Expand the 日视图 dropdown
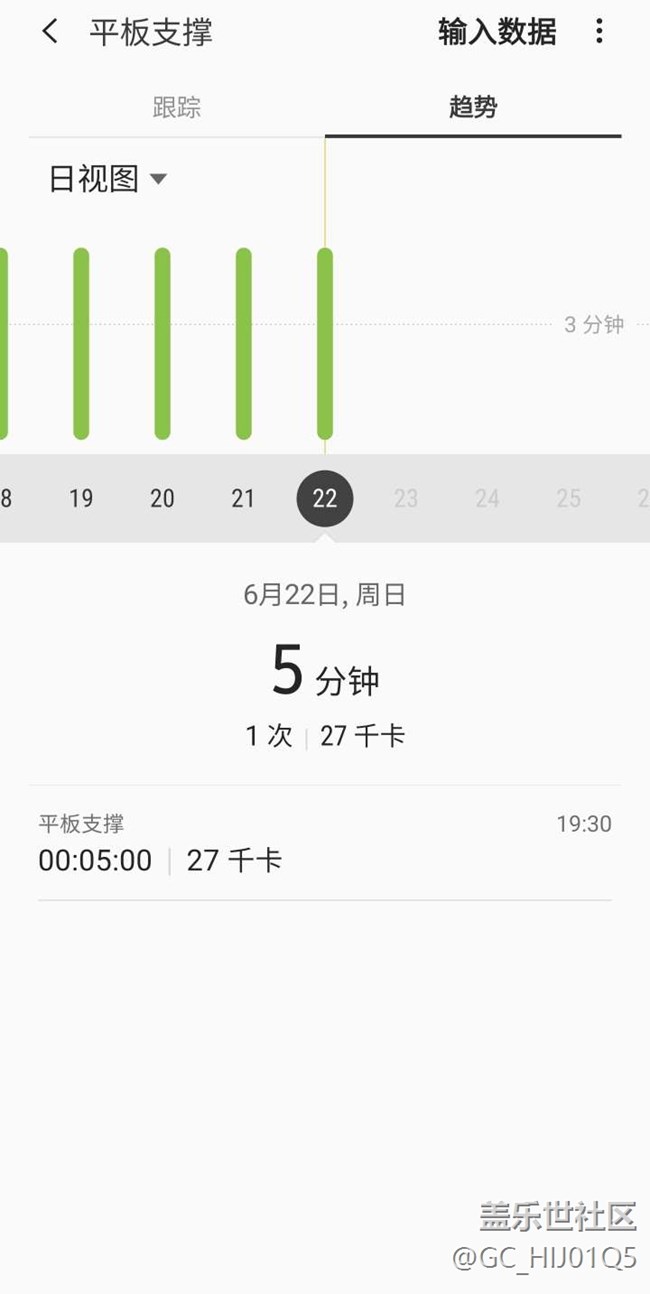650x1294 pixels. point(108,180)
